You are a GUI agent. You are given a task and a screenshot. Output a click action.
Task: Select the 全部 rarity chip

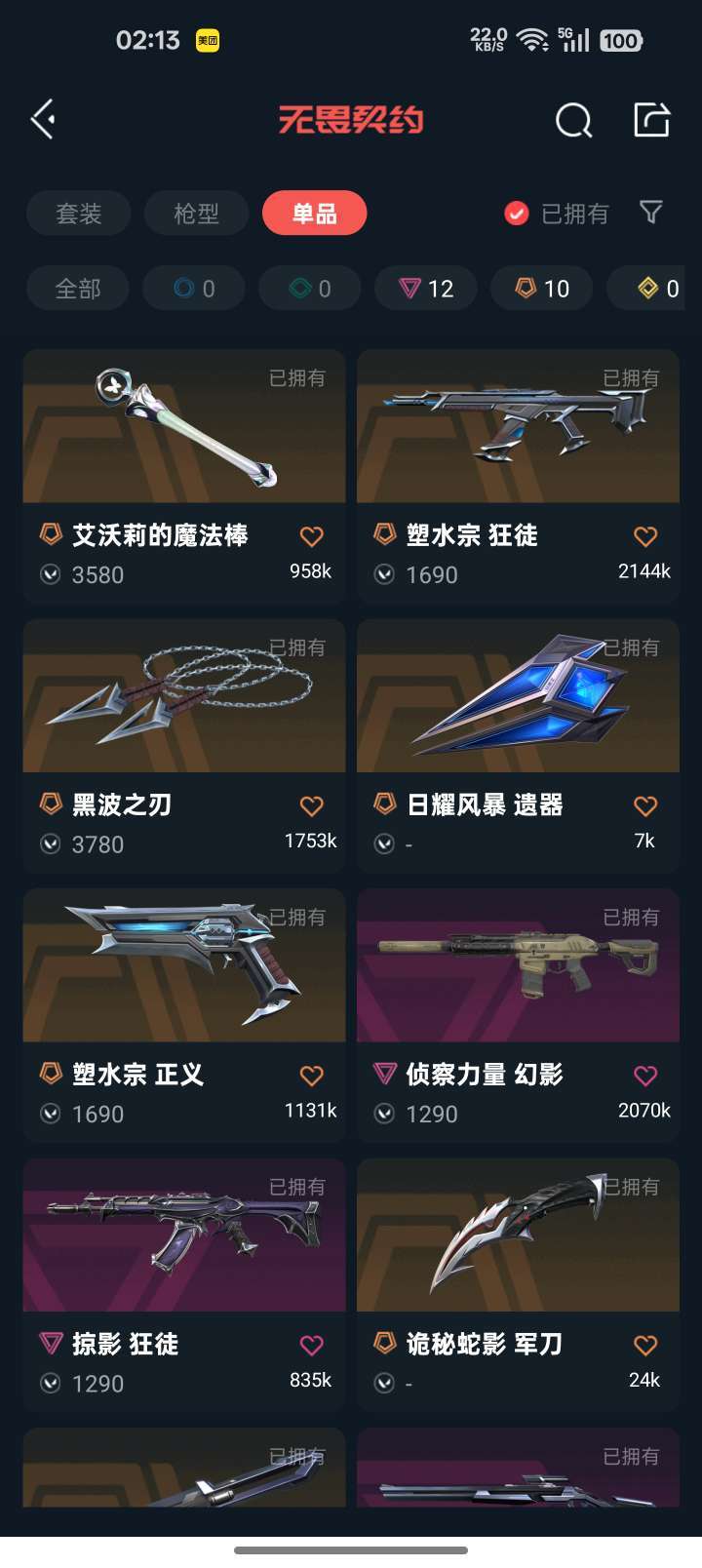(x=78, y=289)
